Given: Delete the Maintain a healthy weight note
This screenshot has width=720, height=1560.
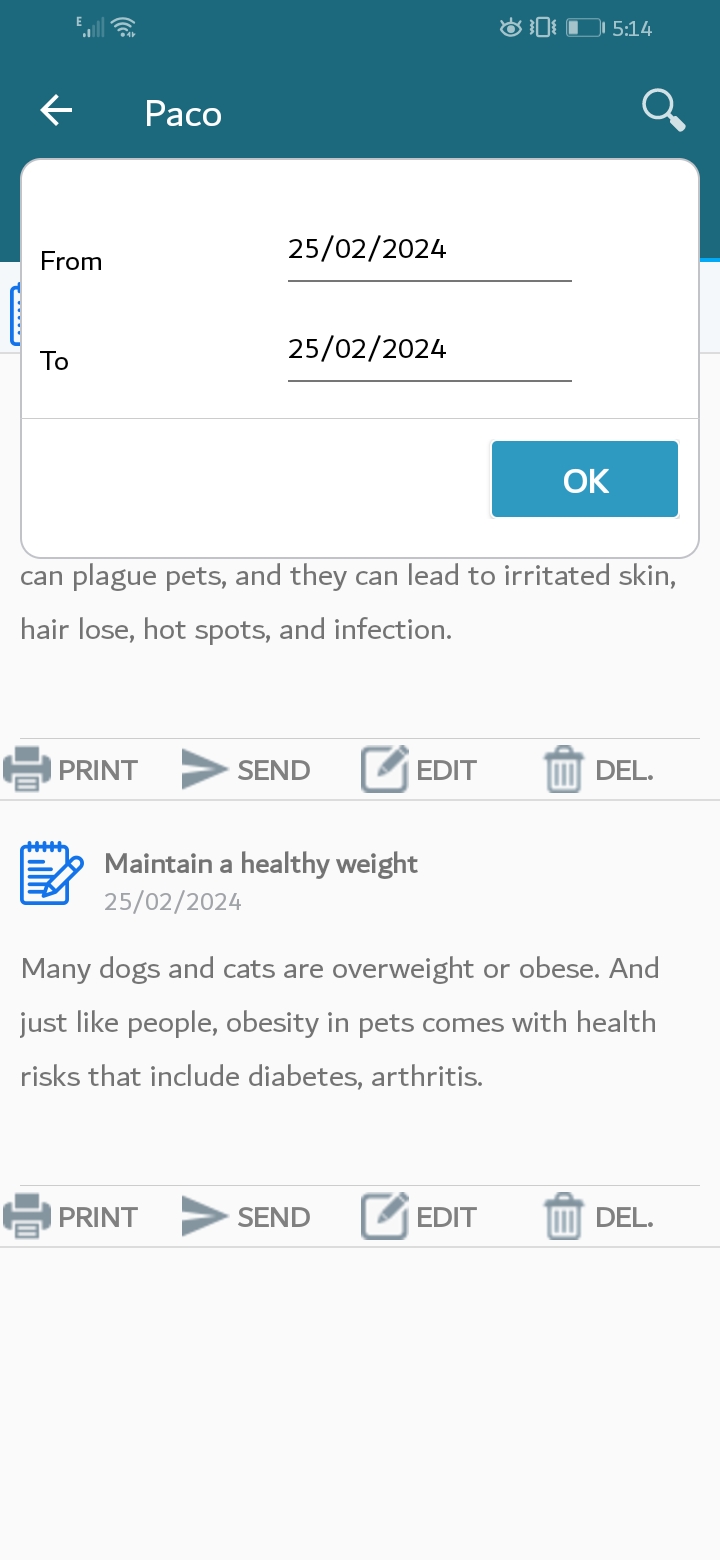Looking at the screenshot, I should coord(598,1217).
